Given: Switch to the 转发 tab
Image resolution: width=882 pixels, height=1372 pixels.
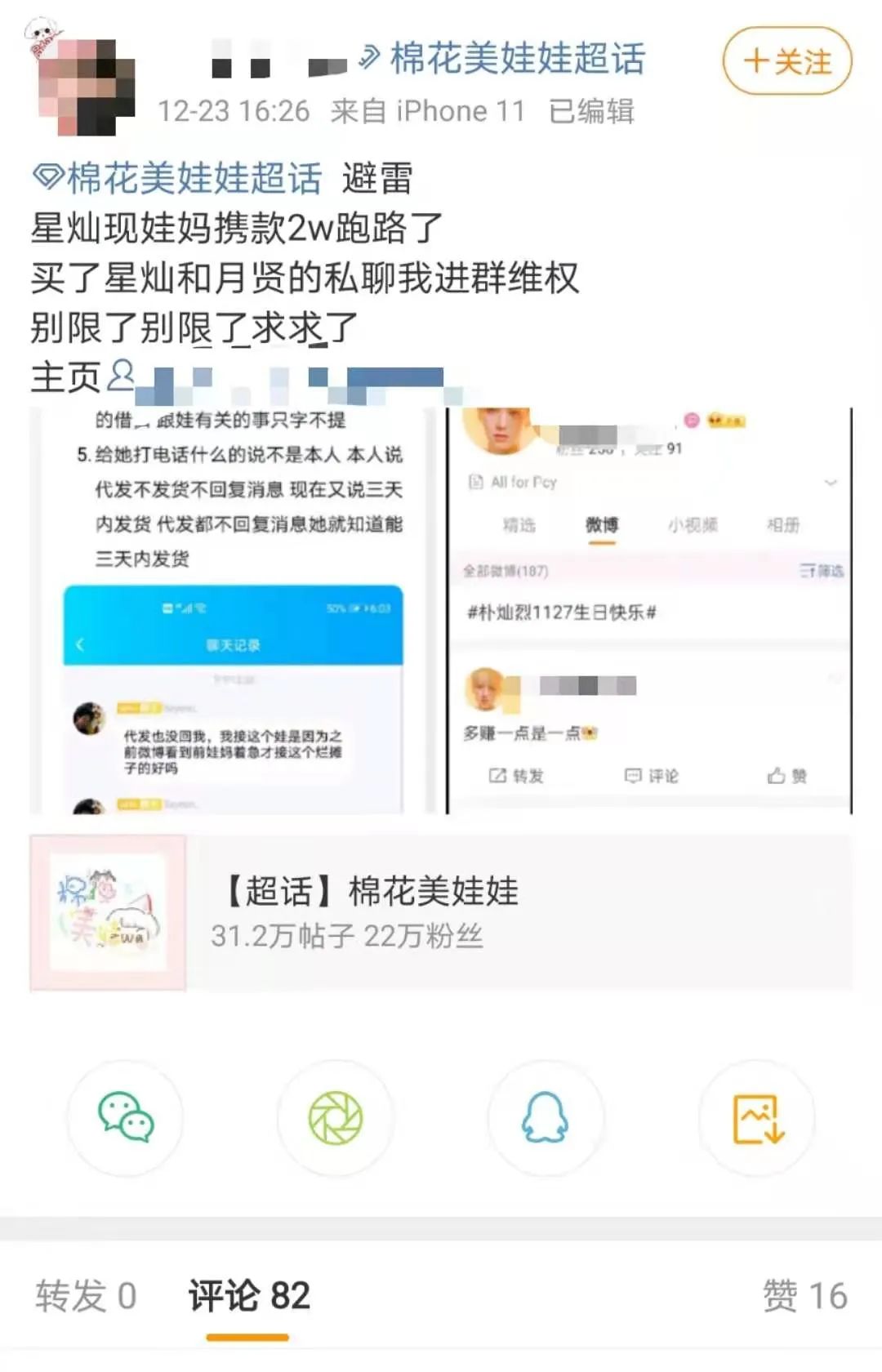Looking at the screenshot, I should (85, 1296).
